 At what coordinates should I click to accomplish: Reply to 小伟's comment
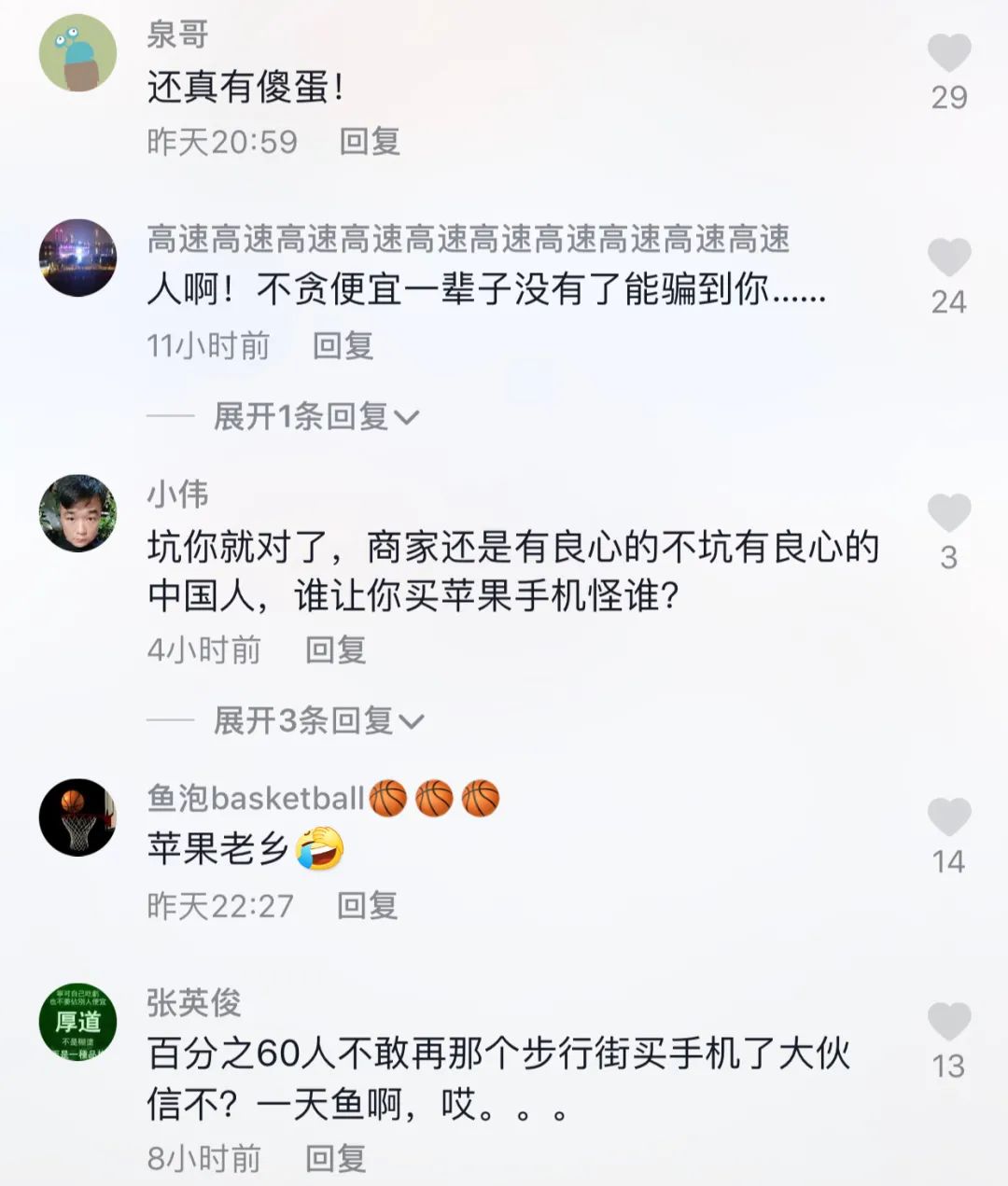point(336,649)
